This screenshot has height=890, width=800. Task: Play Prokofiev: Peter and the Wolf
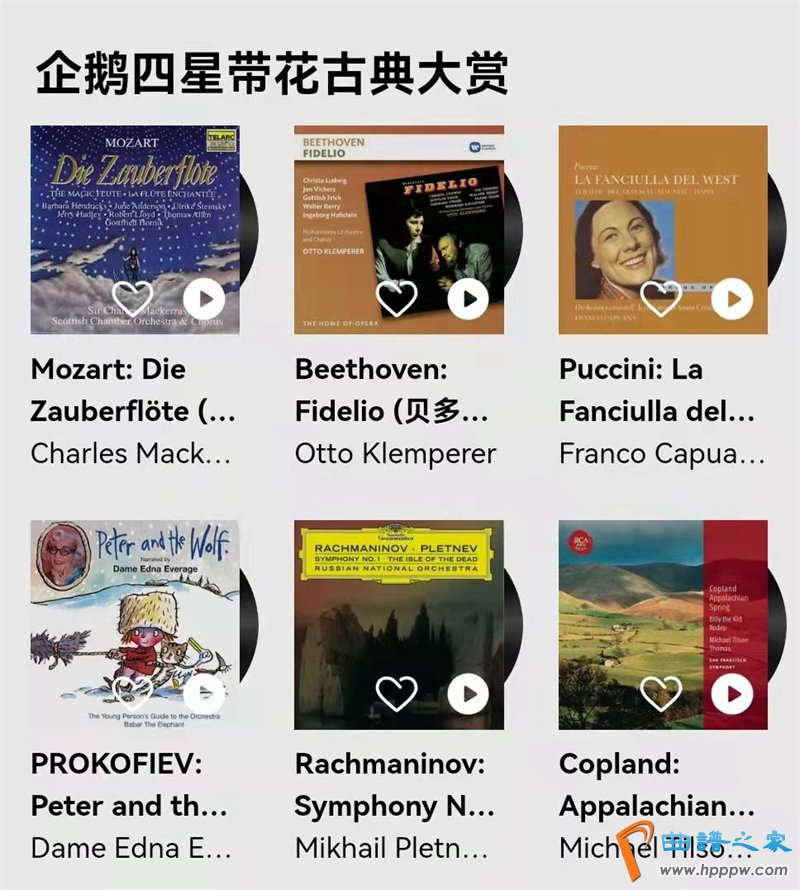coord(205,693)
